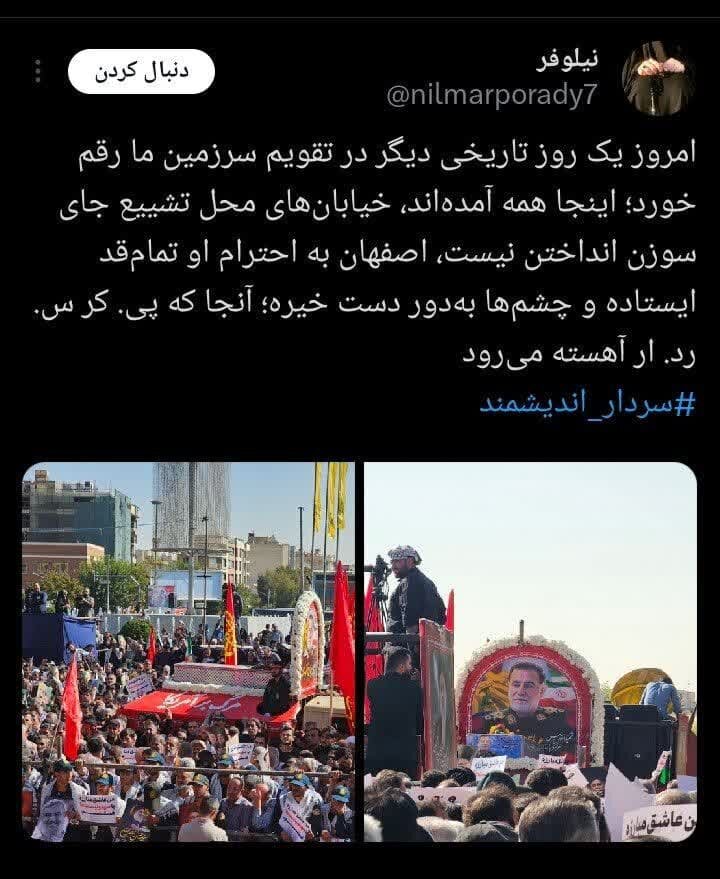Image resolution: width=720 pixels, height=879 pixels.
Task: Open the crowd photo with red flags
Action: pyautogui.click(x=188, y=652)
